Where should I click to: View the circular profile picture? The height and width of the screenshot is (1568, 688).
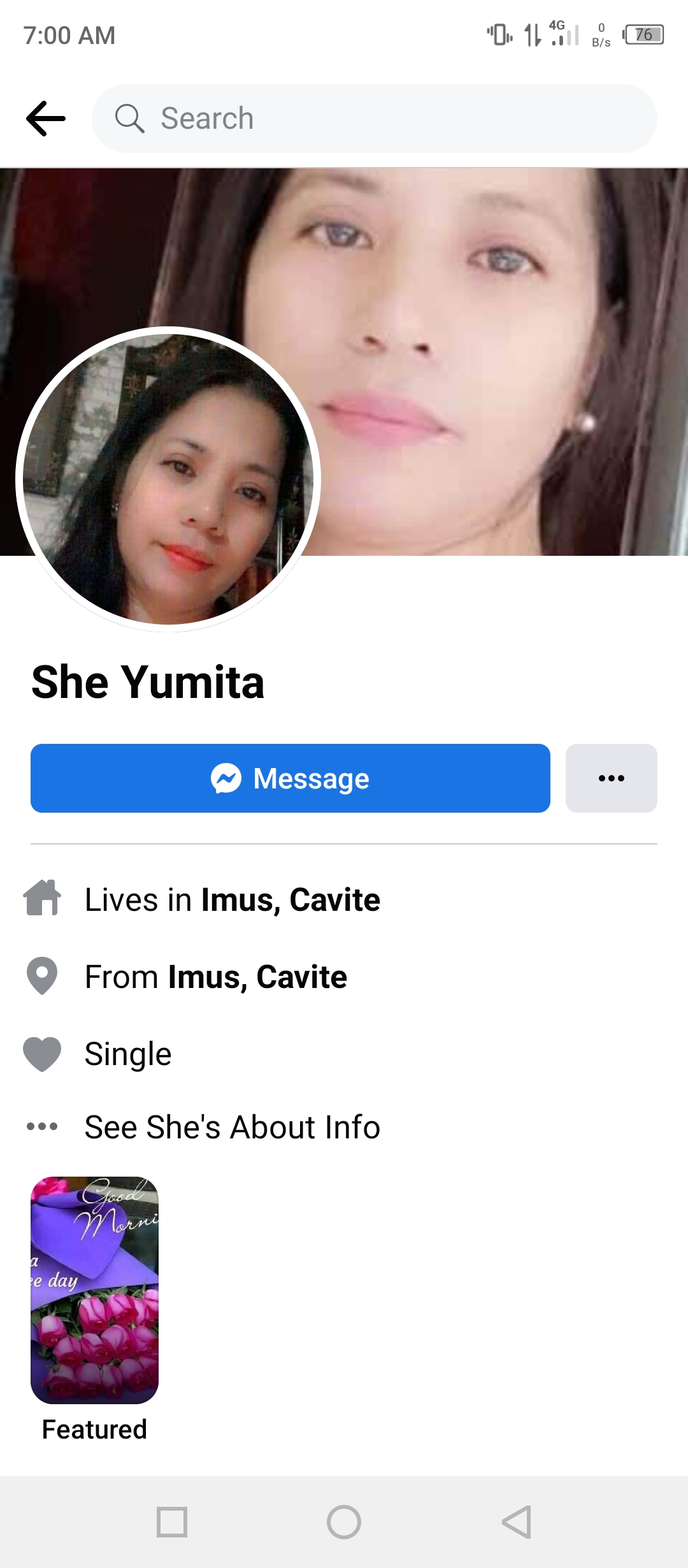coord(168,479)
